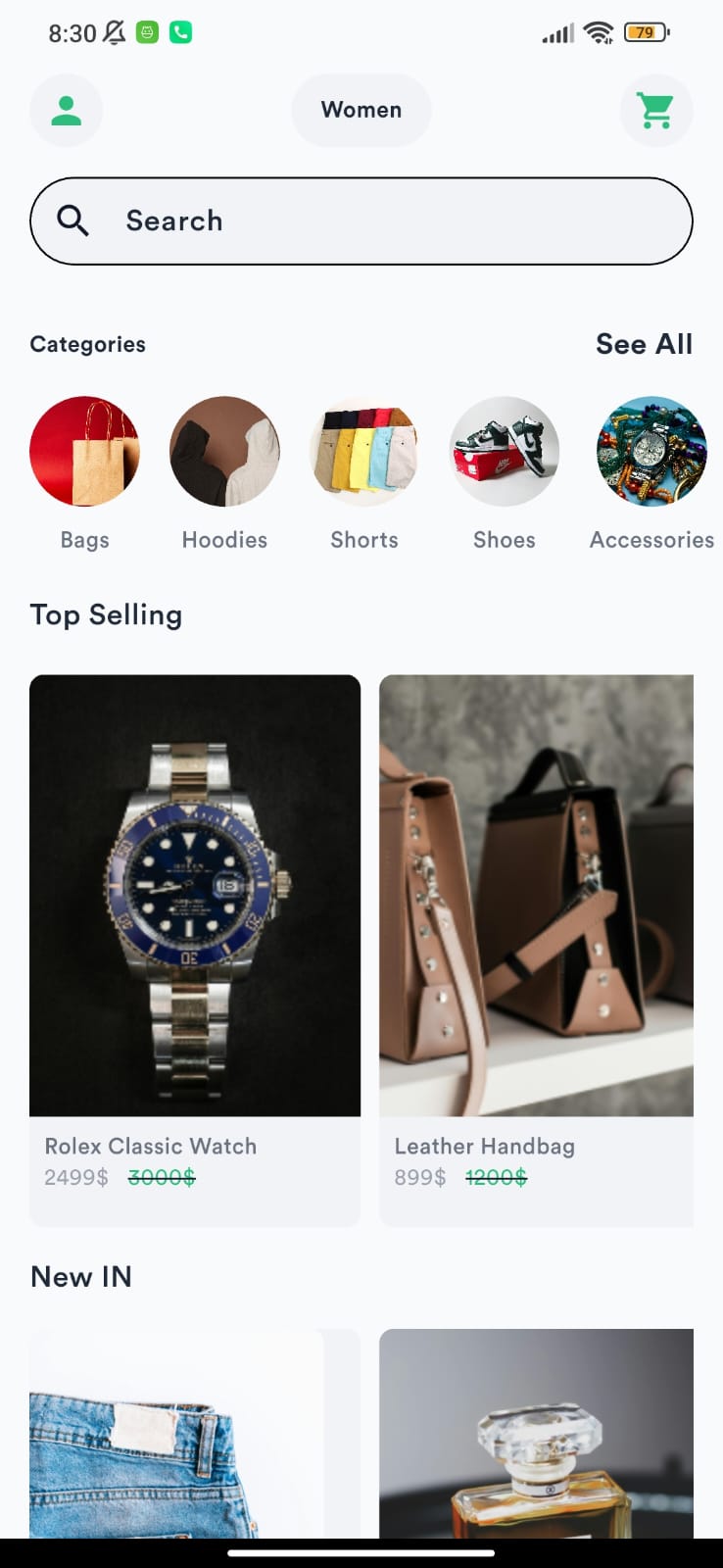Open the Shorts category icon
The width and height of the screenshot is (723, 1568).
(x=363, y=452)
